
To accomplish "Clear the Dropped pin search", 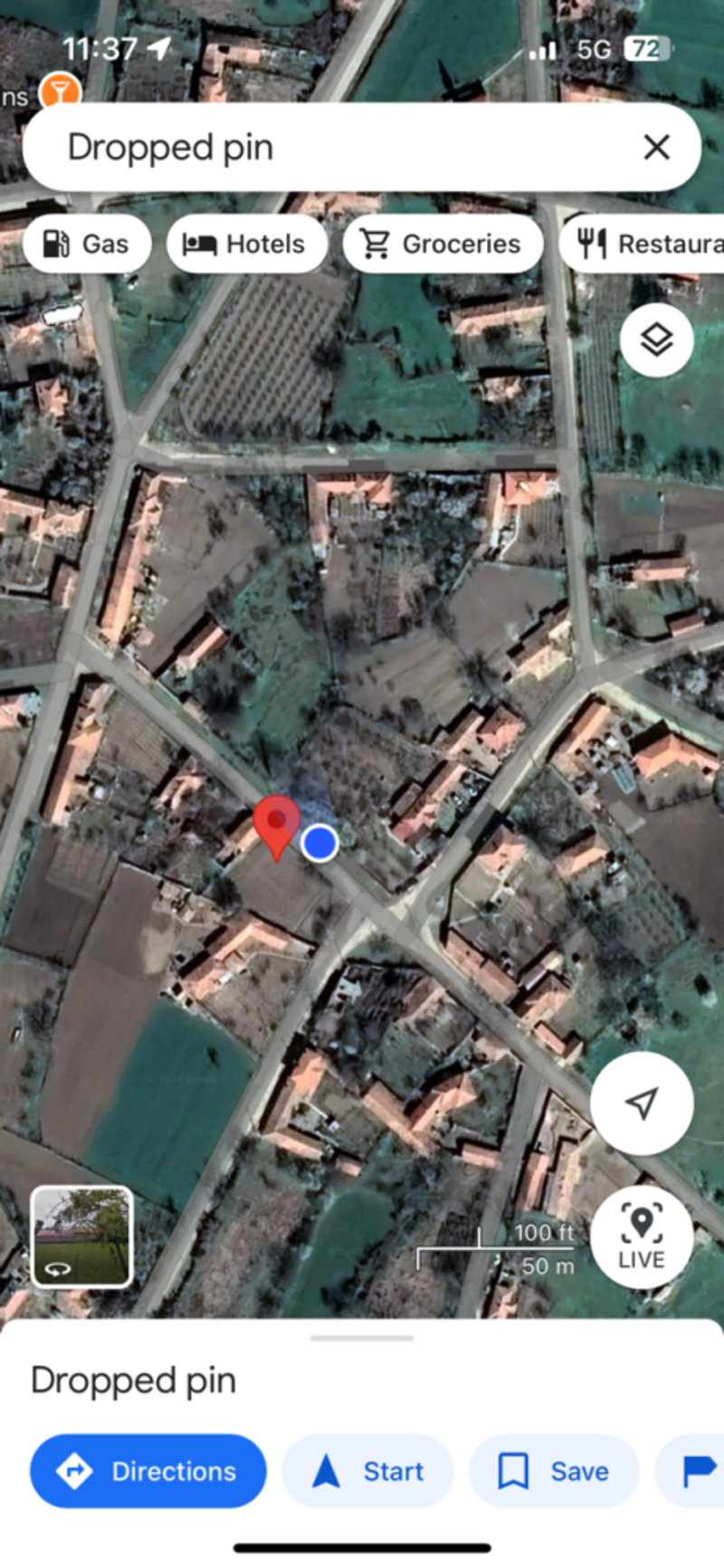I will pyautogui.click(x=656, y=148).
